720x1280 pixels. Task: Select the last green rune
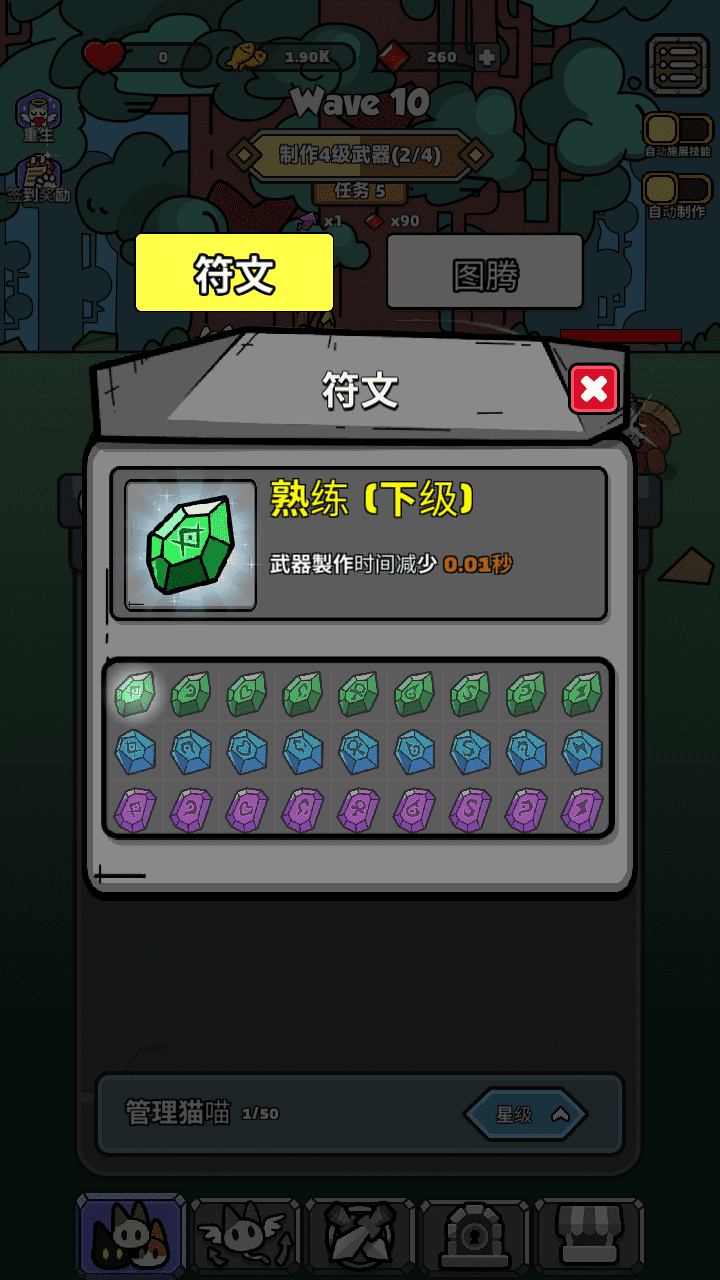[582, 694]
